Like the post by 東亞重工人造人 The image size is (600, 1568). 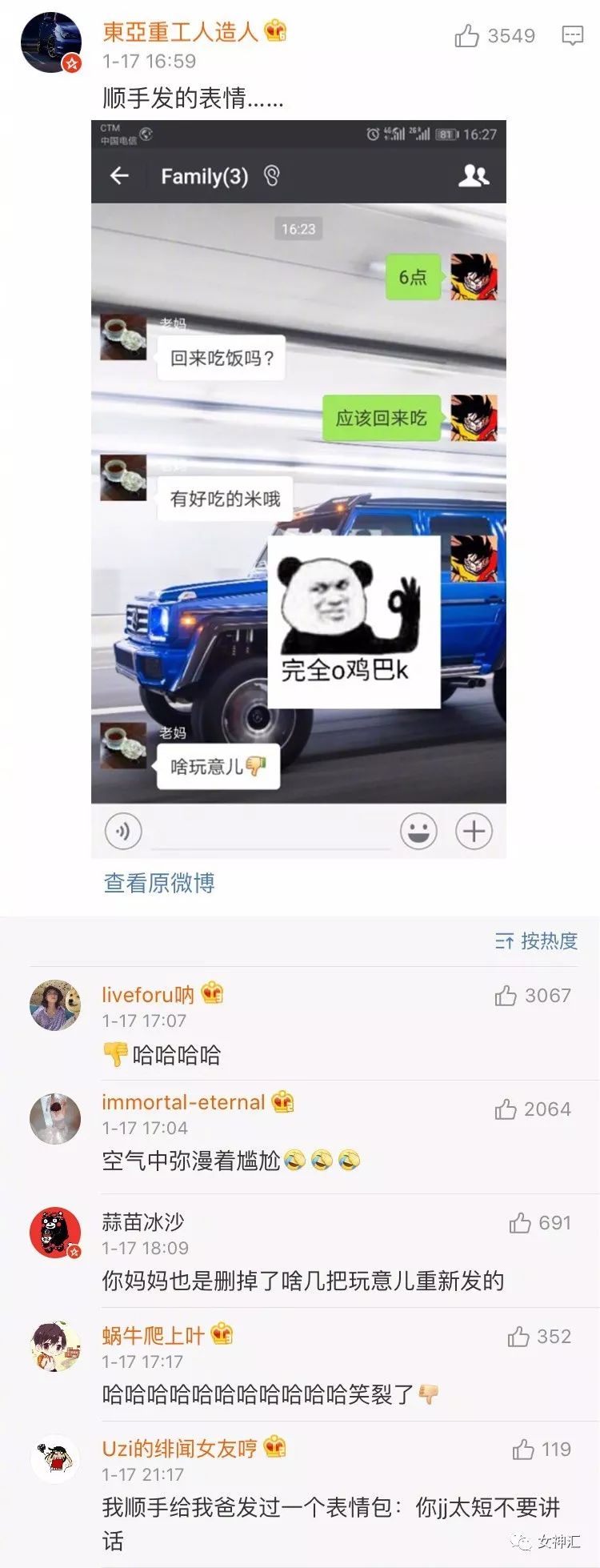[x=467, y=36]
